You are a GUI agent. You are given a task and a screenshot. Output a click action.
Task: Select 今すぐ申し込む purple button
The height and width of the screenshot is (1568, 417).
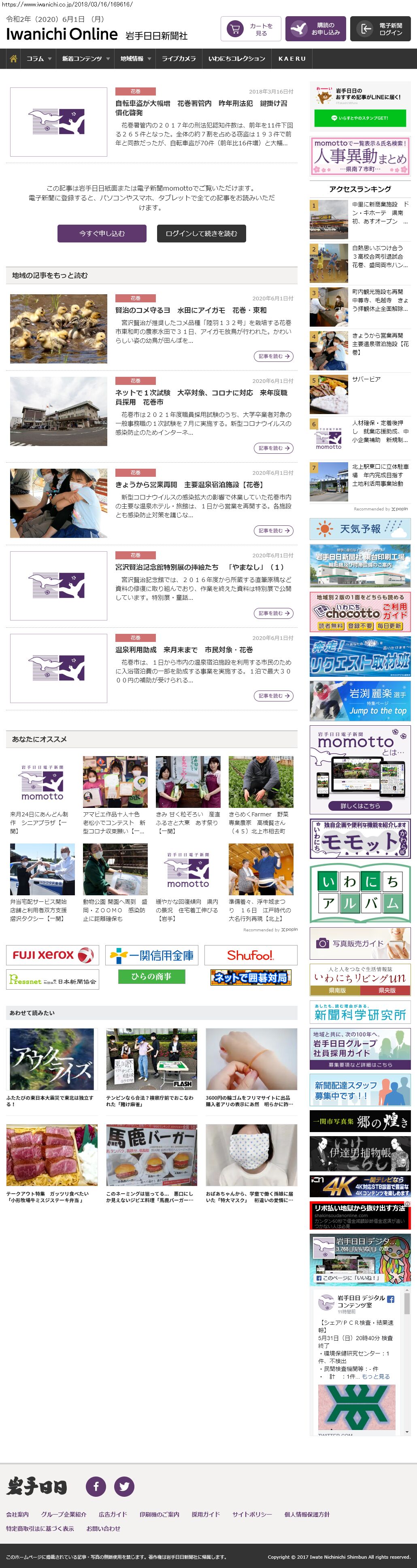pos(102,233)
